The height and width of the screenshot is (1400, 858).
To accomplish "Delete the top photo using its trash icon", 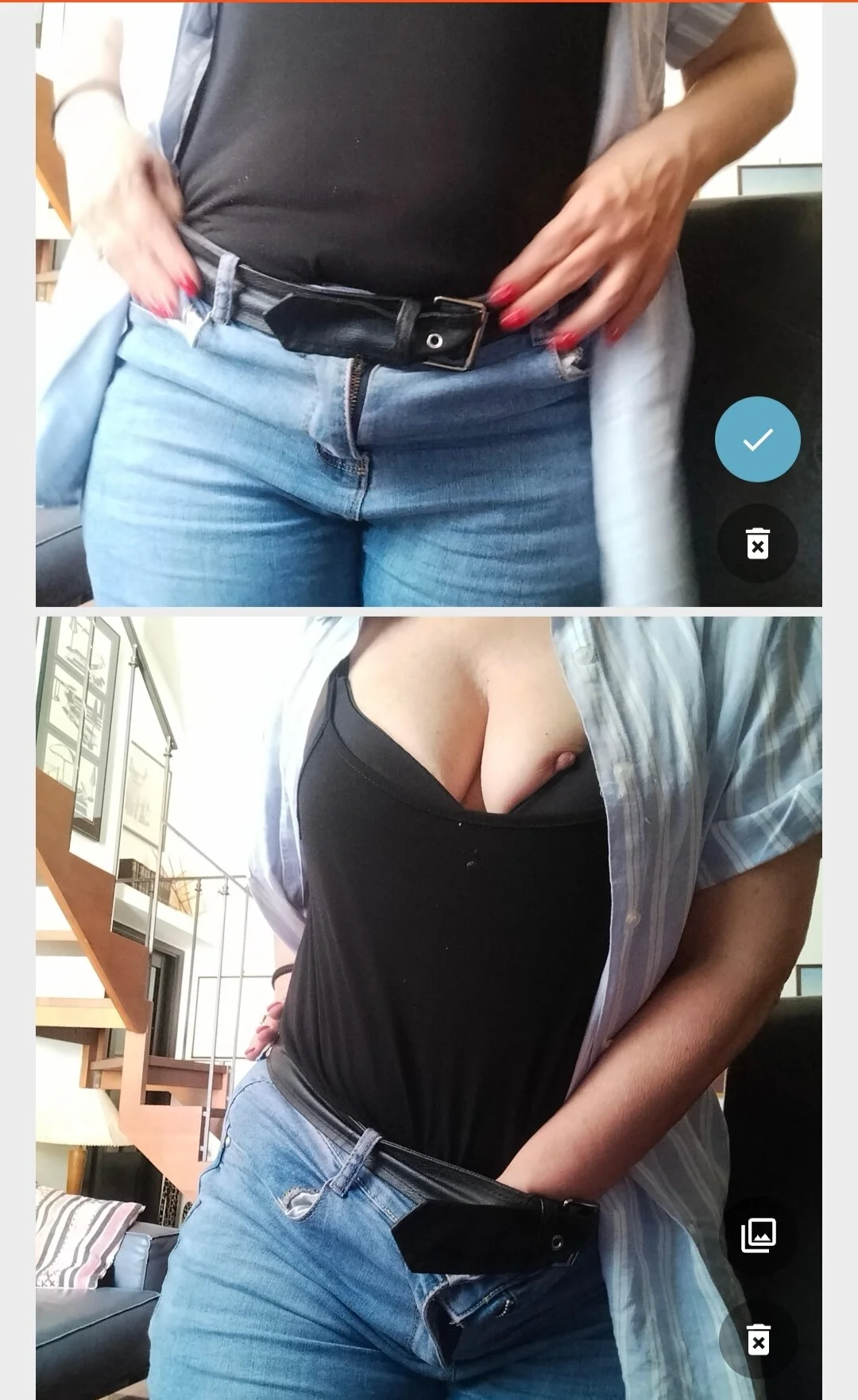I will pos(757,544).
